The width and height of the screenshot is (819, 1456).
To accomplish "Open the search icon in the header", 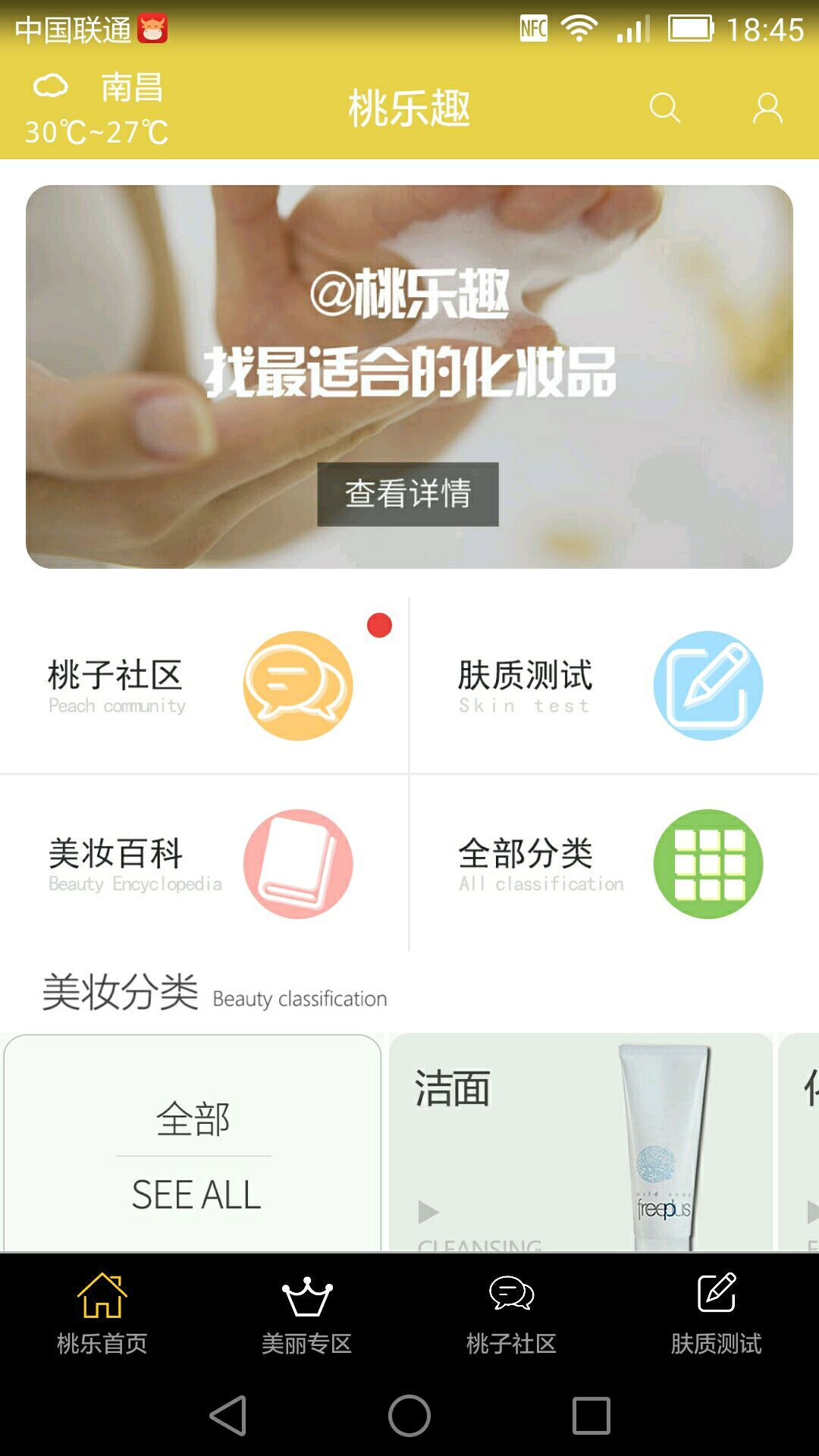I will click(664, 108).
